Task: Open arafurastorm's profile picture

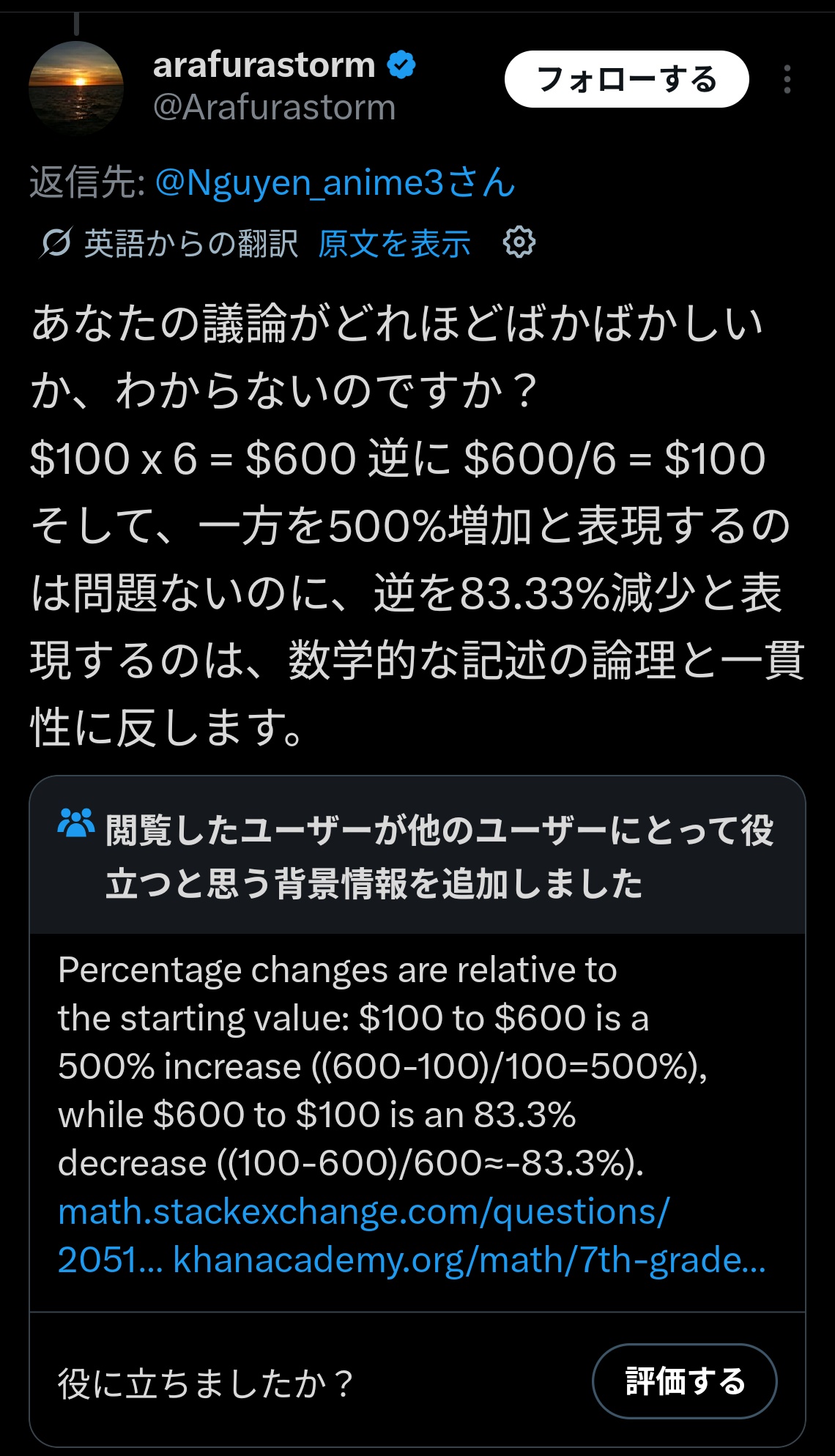Action: click(x=76, y=88)
